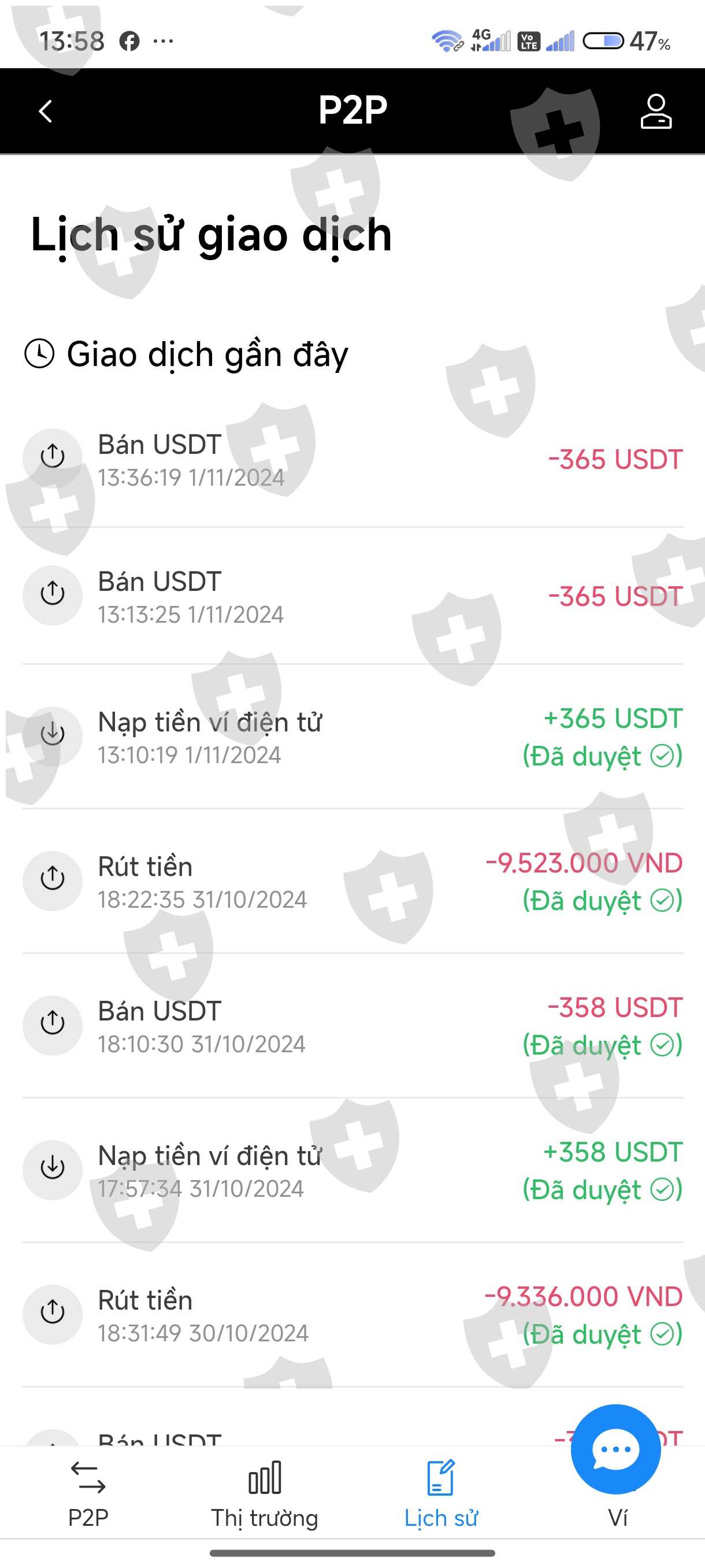
Task: Go back using the header arrow
Action: click(46, 112)
